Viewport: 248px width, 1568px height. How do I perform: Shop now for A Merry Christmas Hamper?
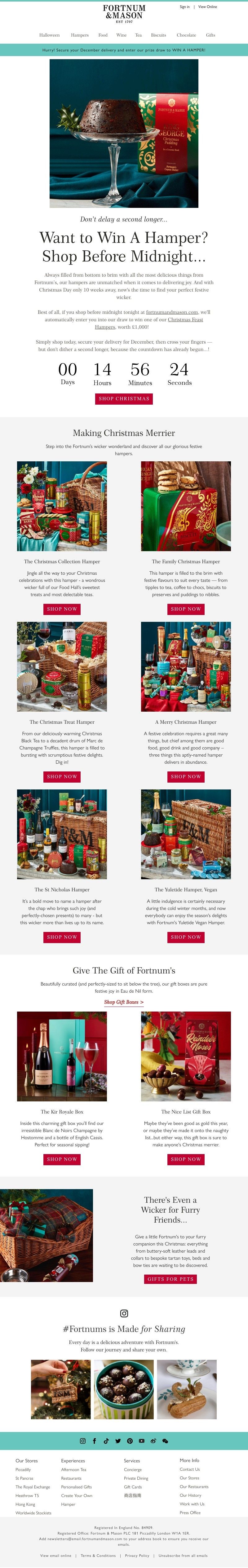coord(186,777)
